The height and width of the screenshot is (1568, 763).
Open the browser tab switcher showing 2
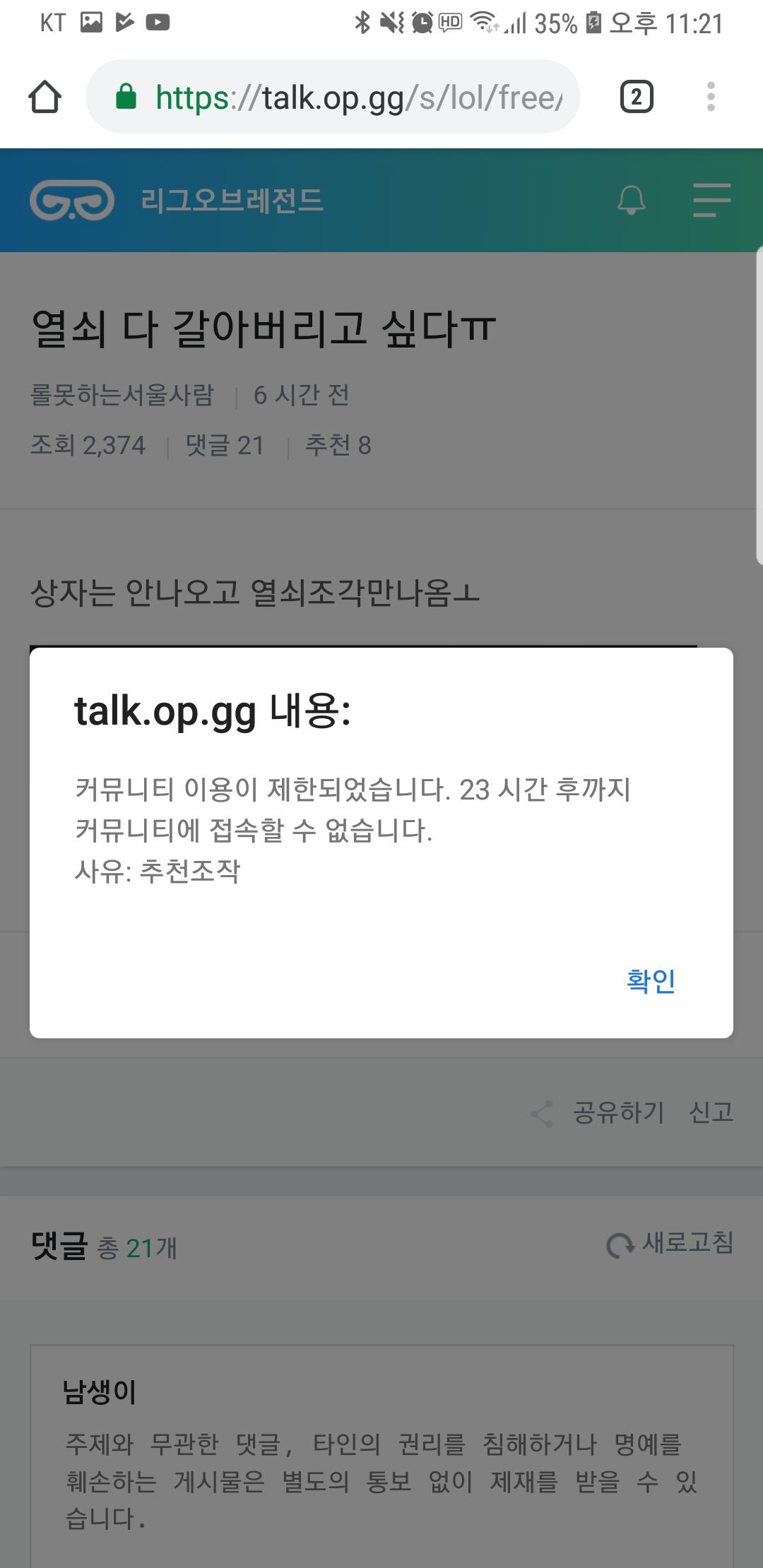coord(636,97)
